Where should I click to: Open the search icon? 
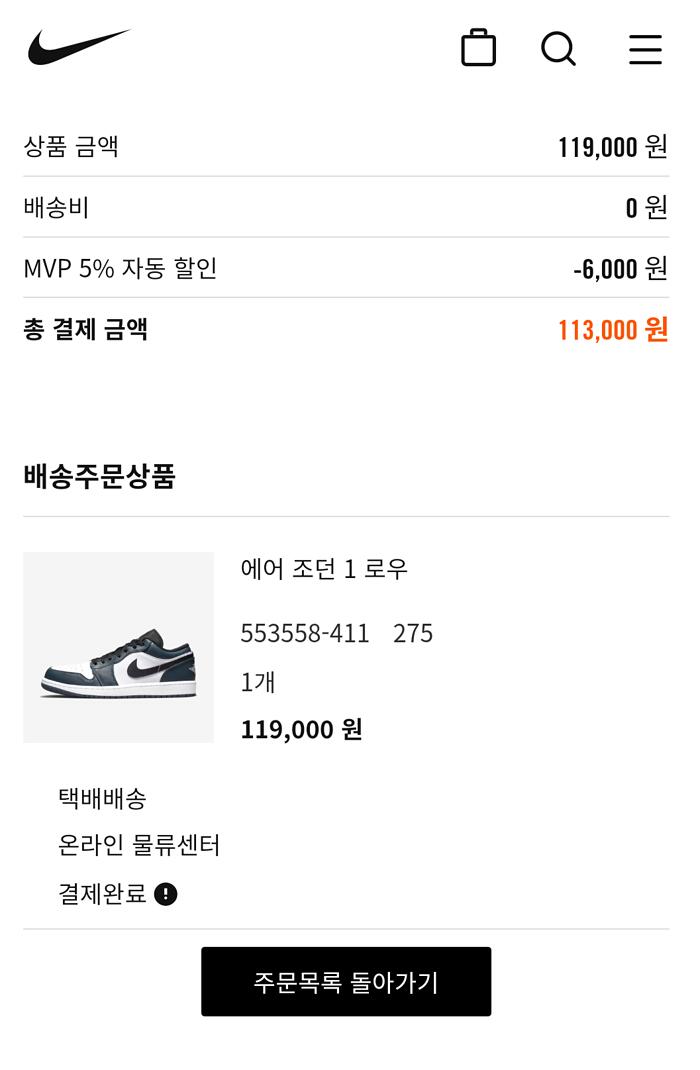tap(558, 48)
